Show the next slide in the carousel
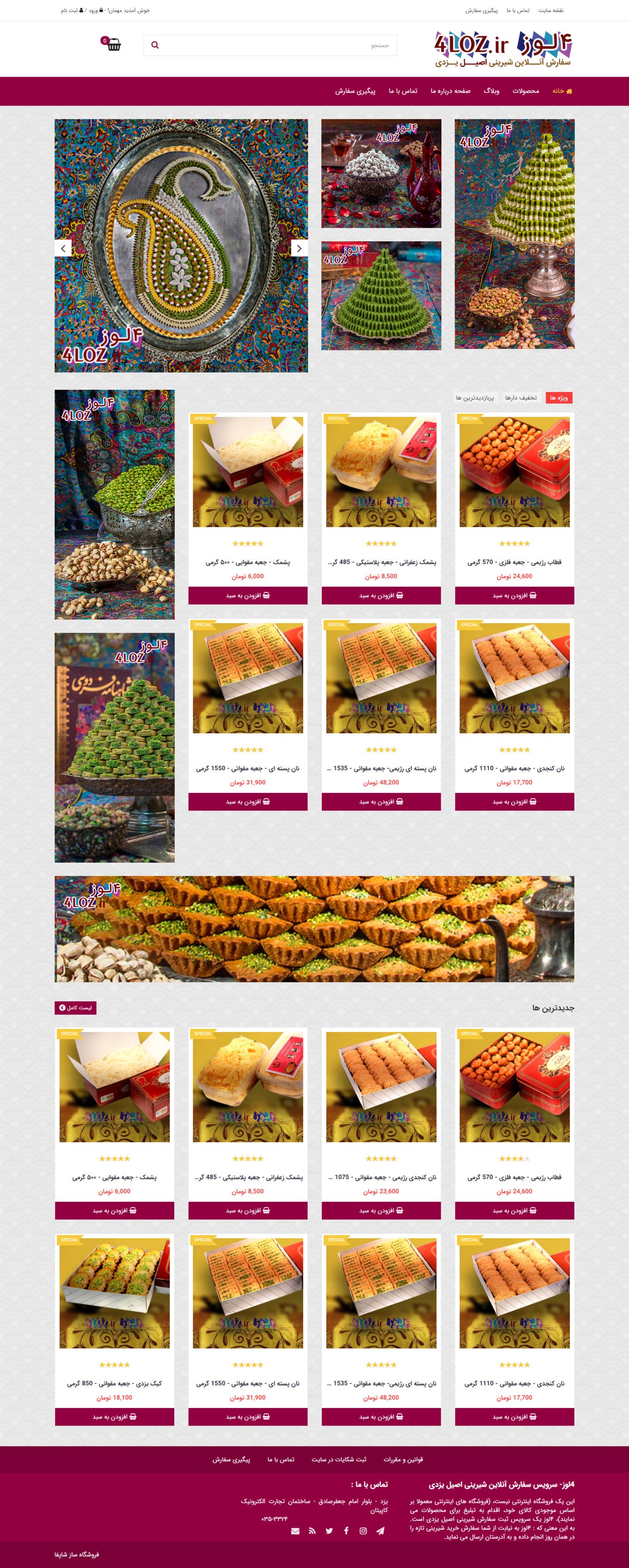The height and width of the screenshot is (1568, 629). pyautogui.click(x=299, y=248)
